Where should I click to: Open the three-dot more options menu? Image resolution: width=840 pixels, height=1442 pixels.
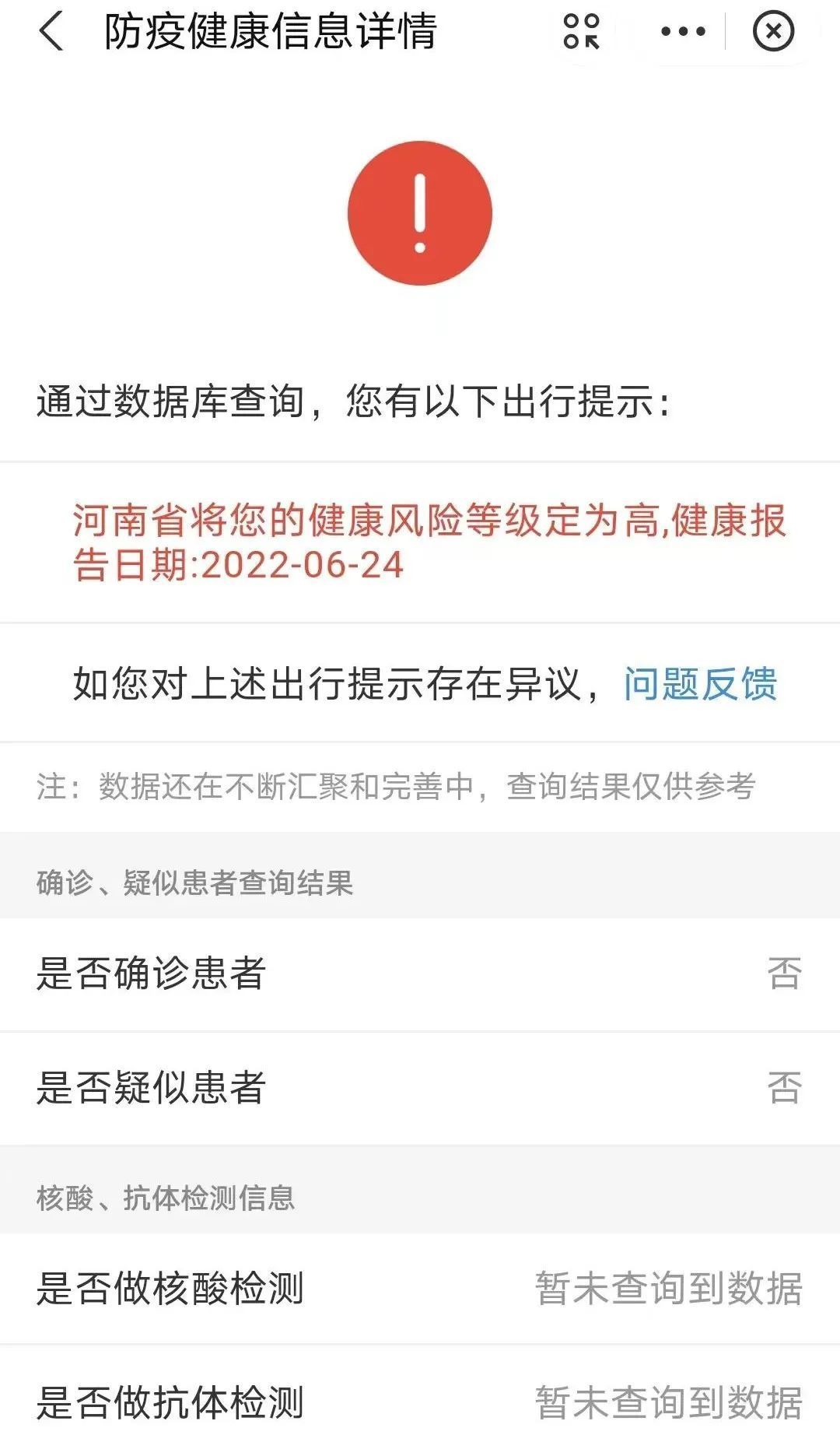(x=682, y=32)
